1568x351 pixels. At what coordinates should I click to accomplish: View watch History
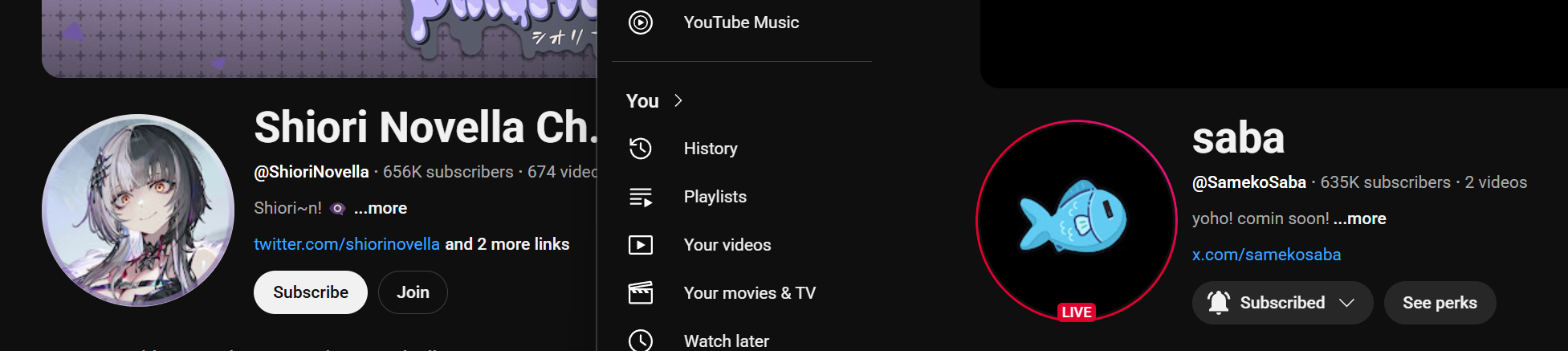click(710, 149)
